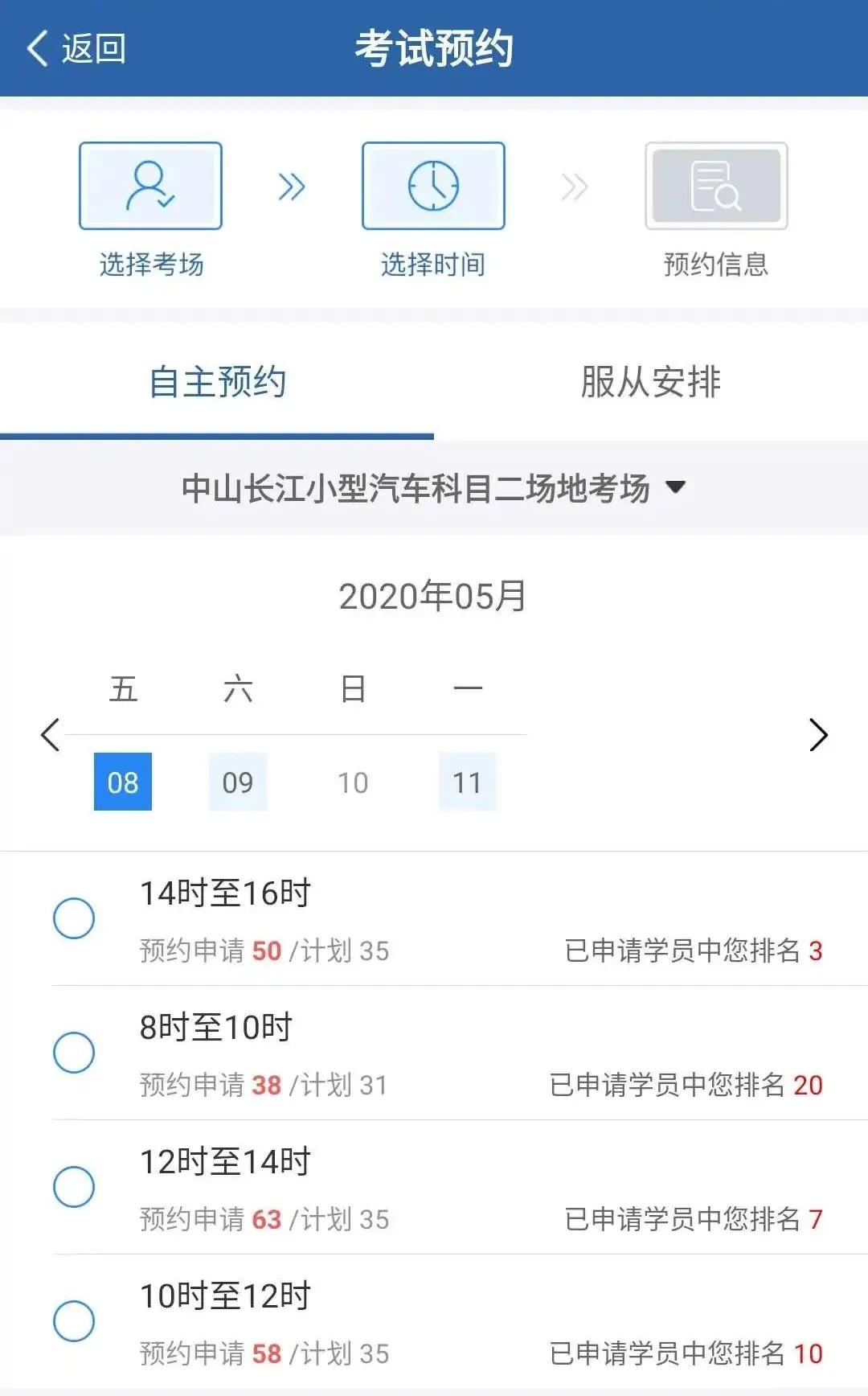Show next dates with right arrow
Screen dimensions: 868x1396
(818, 734)
